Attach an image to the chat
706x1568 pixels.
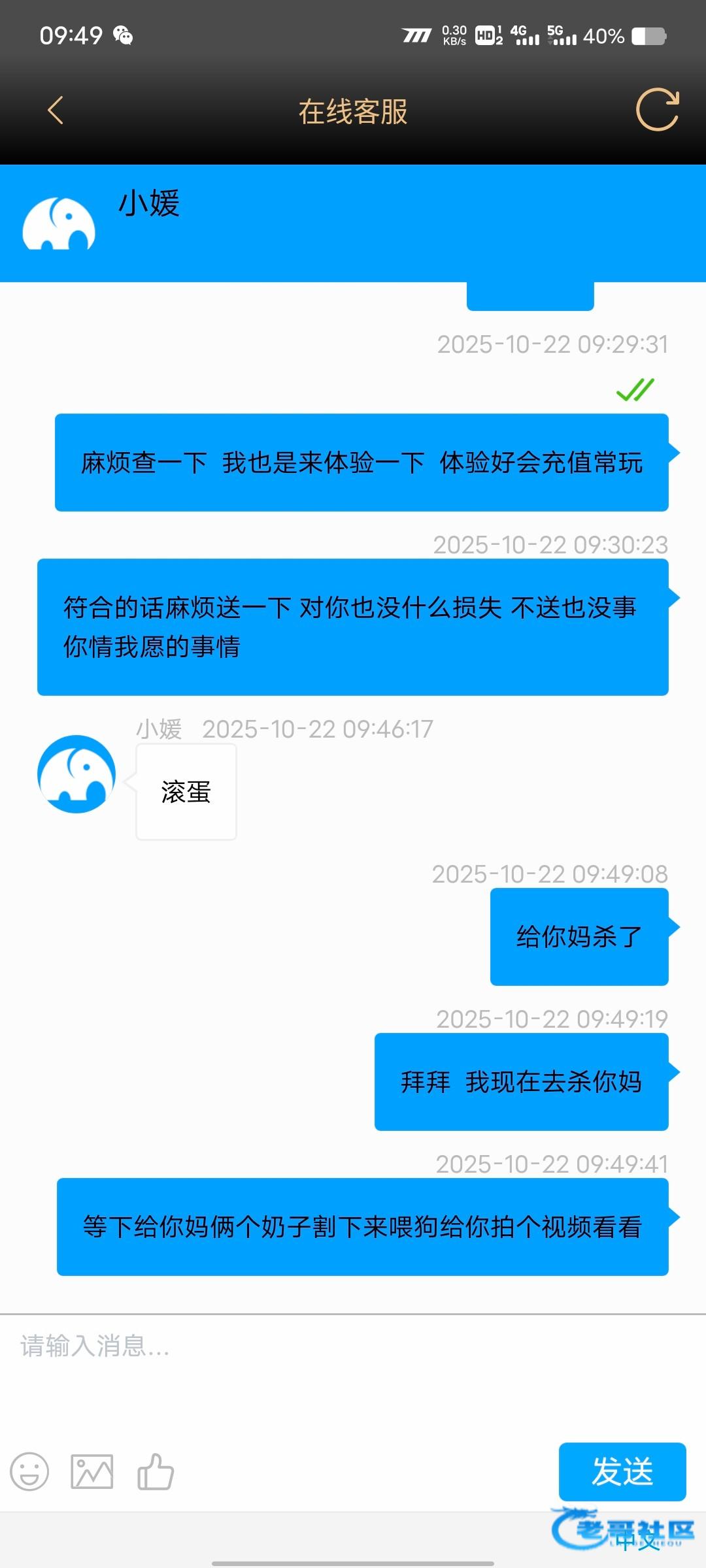(92, 1471)
